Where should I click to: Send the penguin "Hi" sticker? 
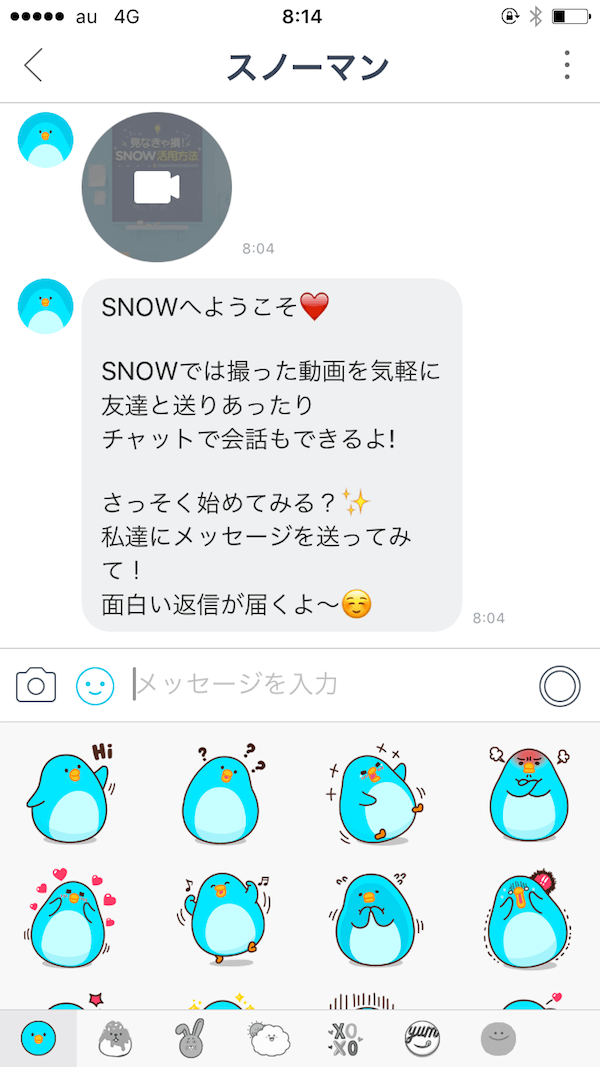coord(72,792)
